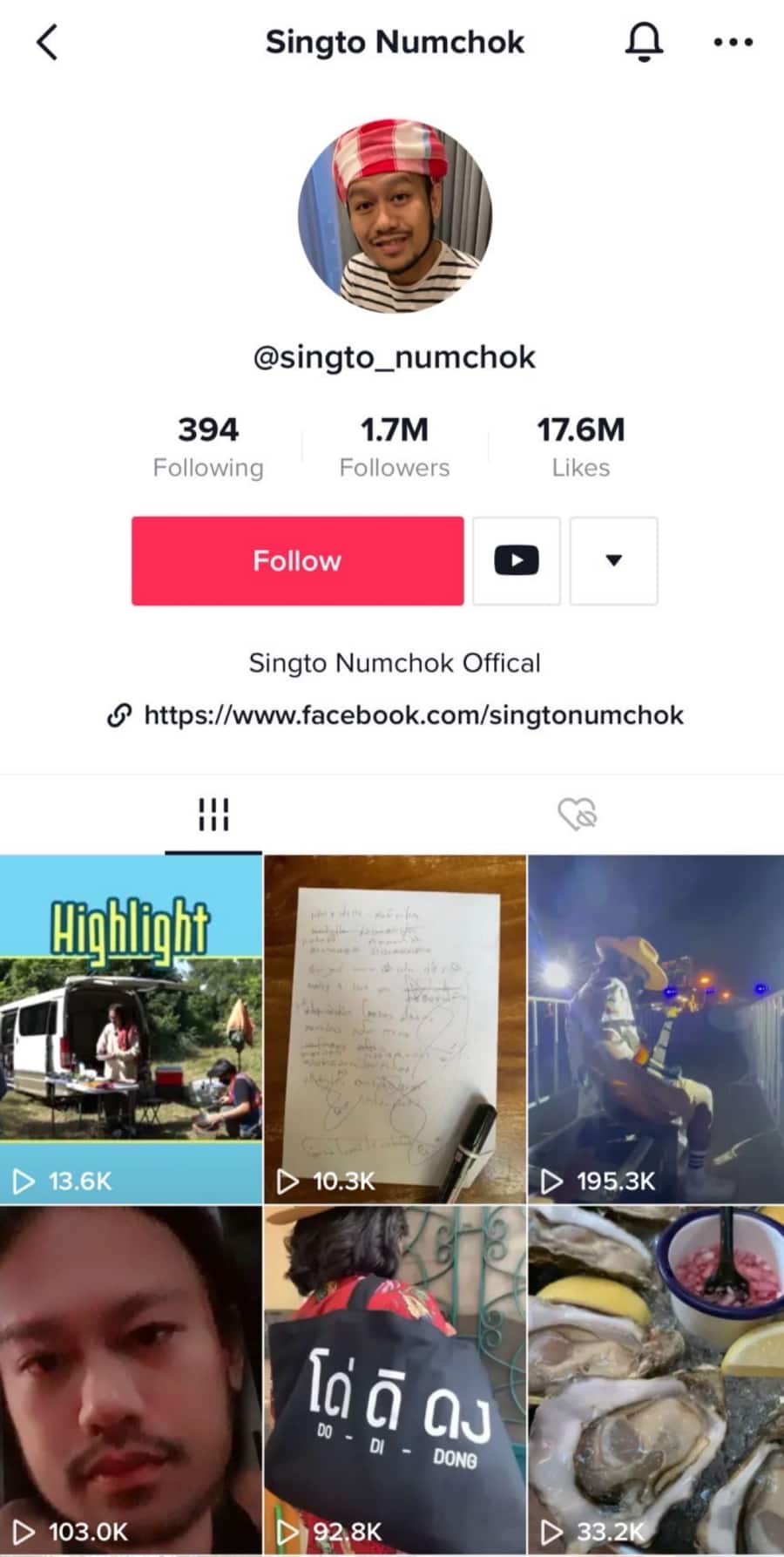Follow Singto Numchok

(x=297, y=560)
